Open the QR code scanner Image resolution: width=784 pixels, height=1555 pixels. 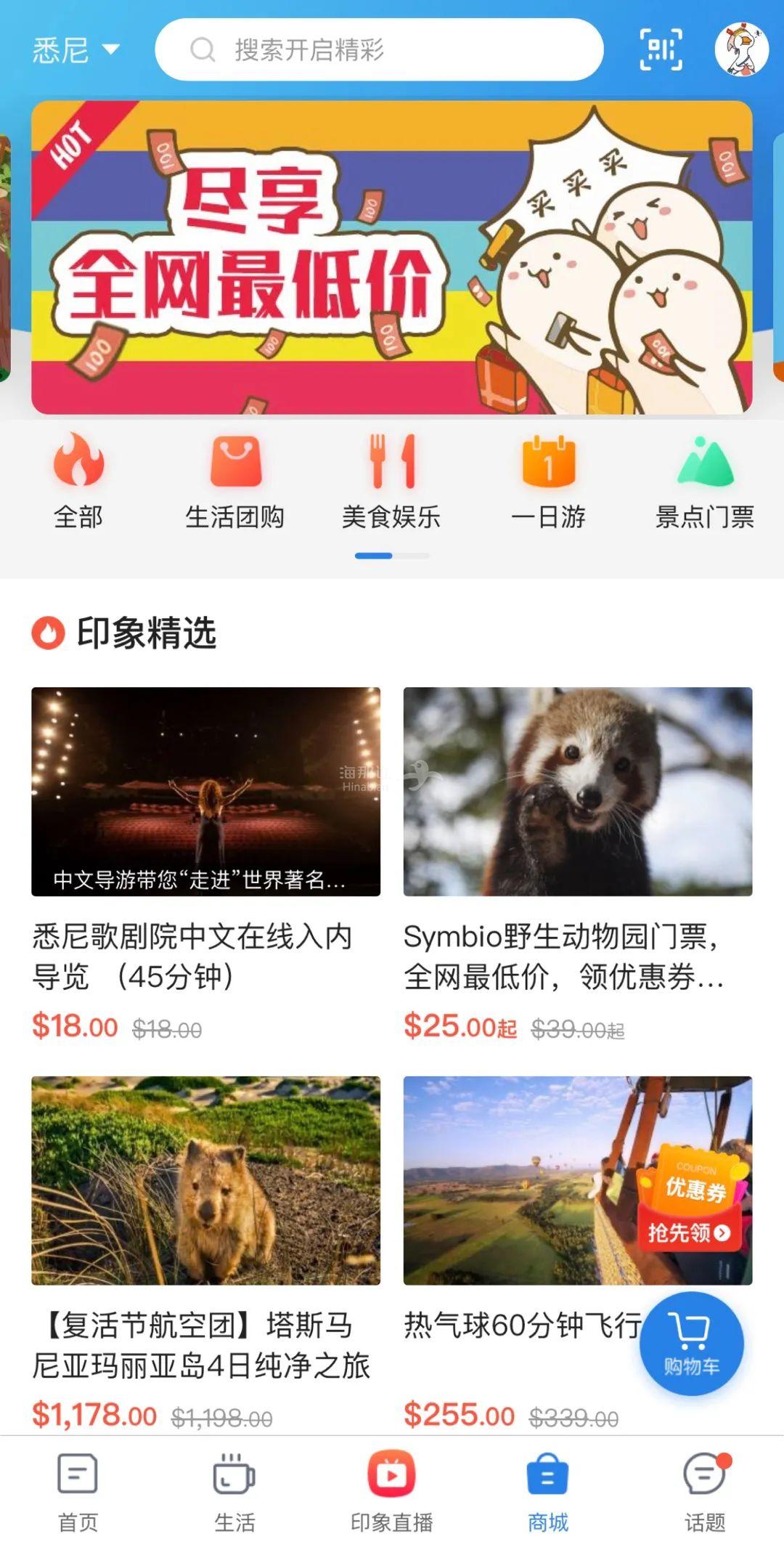pos(661,50)
